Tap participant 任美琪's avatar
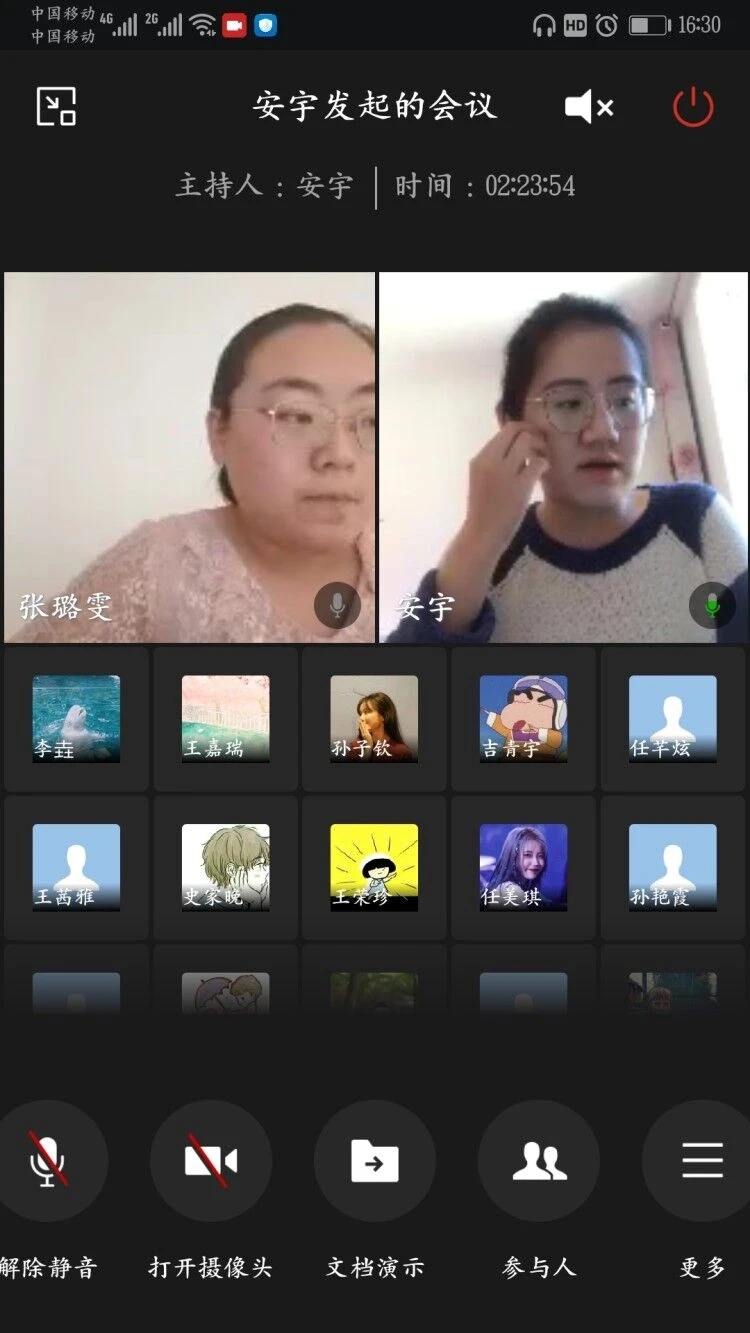This screenshot has height=1333, width=750. 523,867
